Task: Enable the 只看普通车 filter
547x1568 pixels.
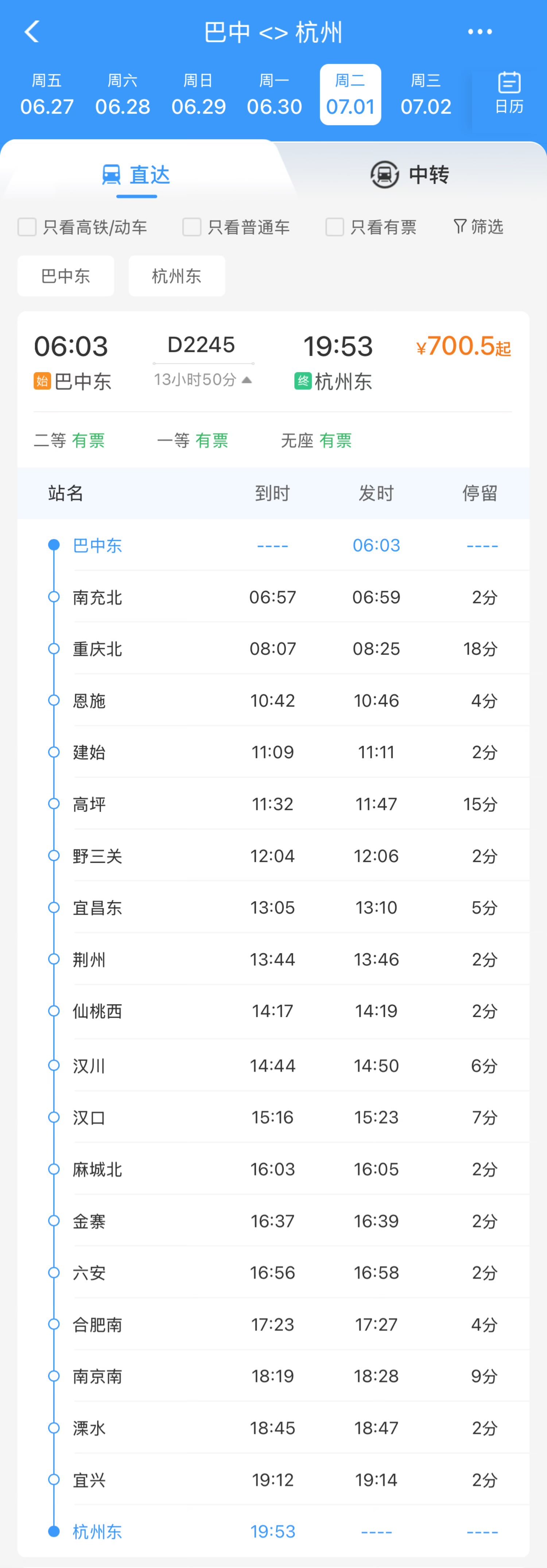Action: click(192, 227)
